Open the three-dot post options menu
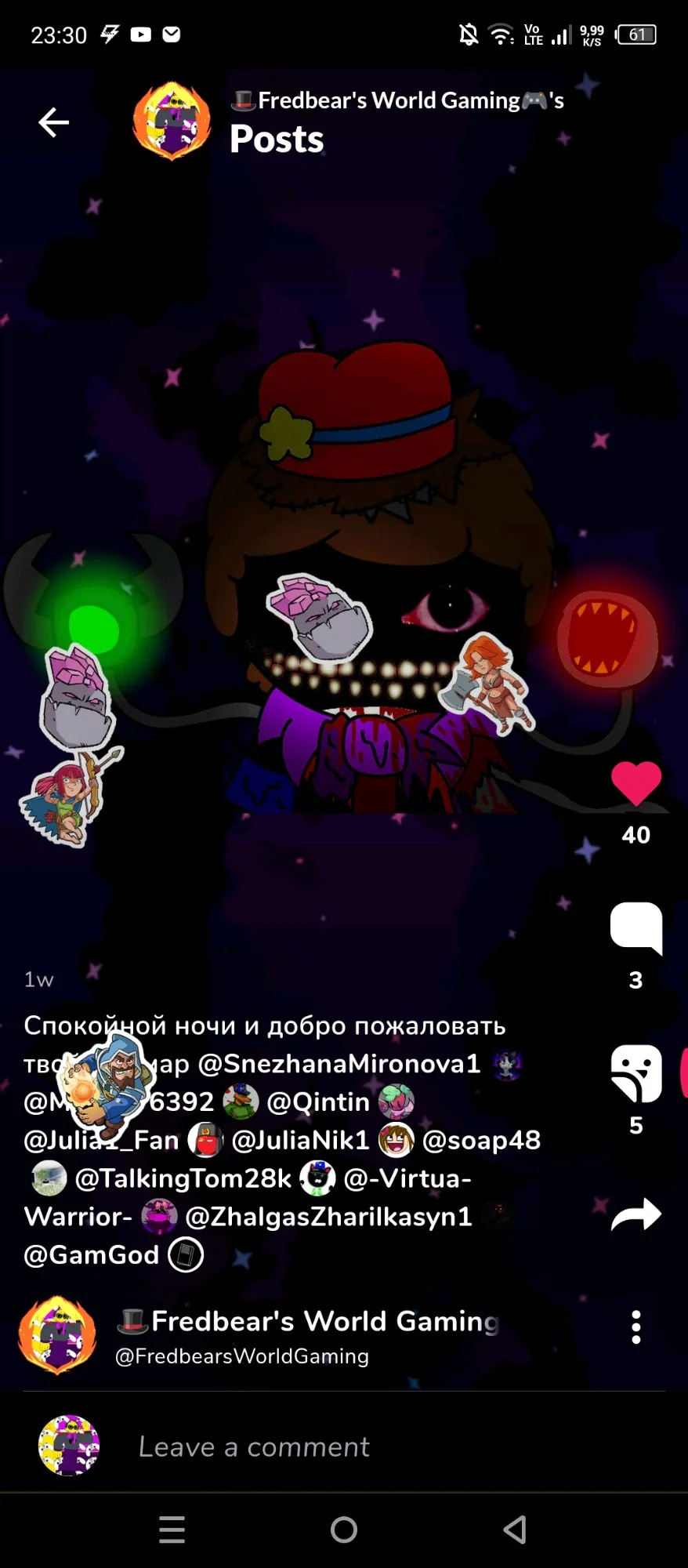The height and width of the screenshot is (1568, 688). pos(636,1327)
